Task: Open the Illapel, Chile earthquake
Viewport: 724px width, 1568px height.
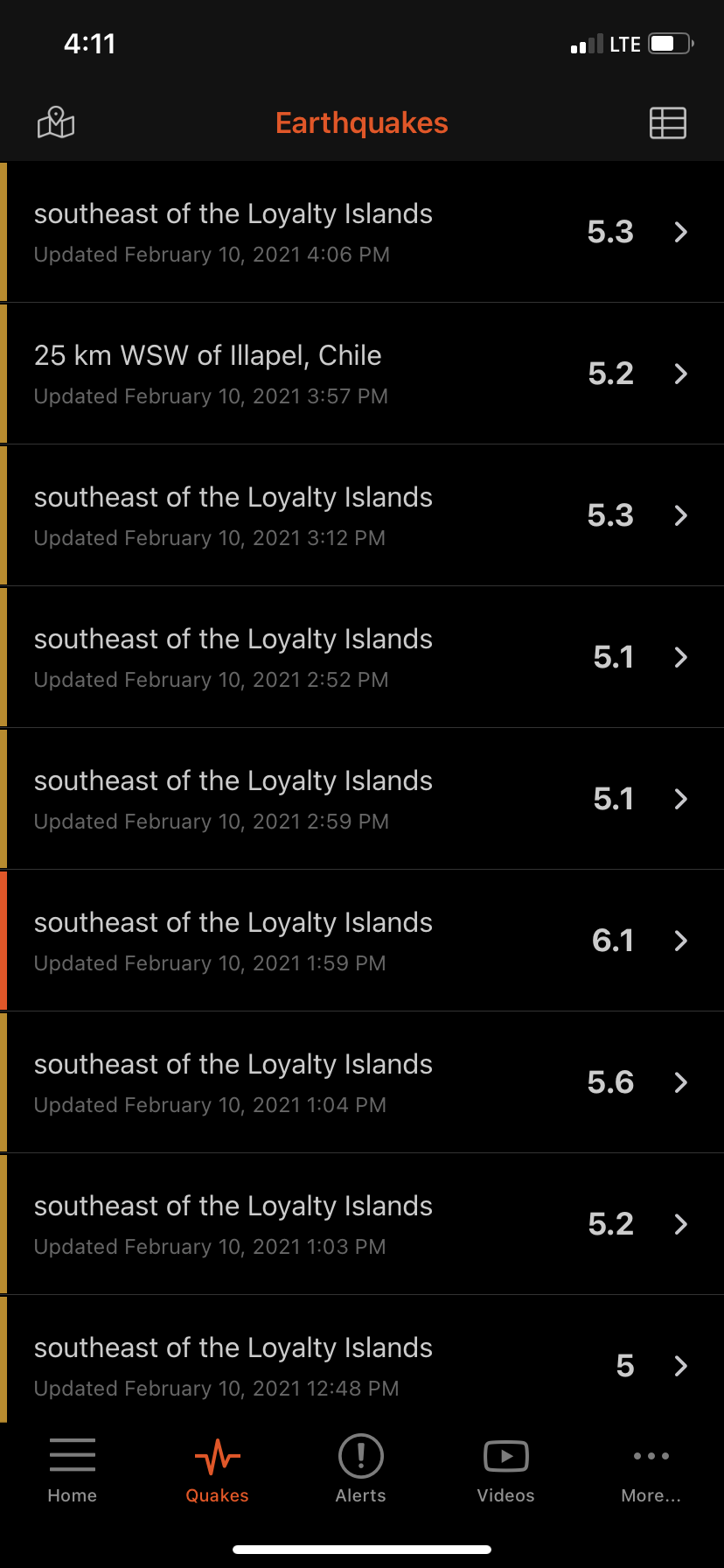Action: pyautogui.click(x=362, y=374)
